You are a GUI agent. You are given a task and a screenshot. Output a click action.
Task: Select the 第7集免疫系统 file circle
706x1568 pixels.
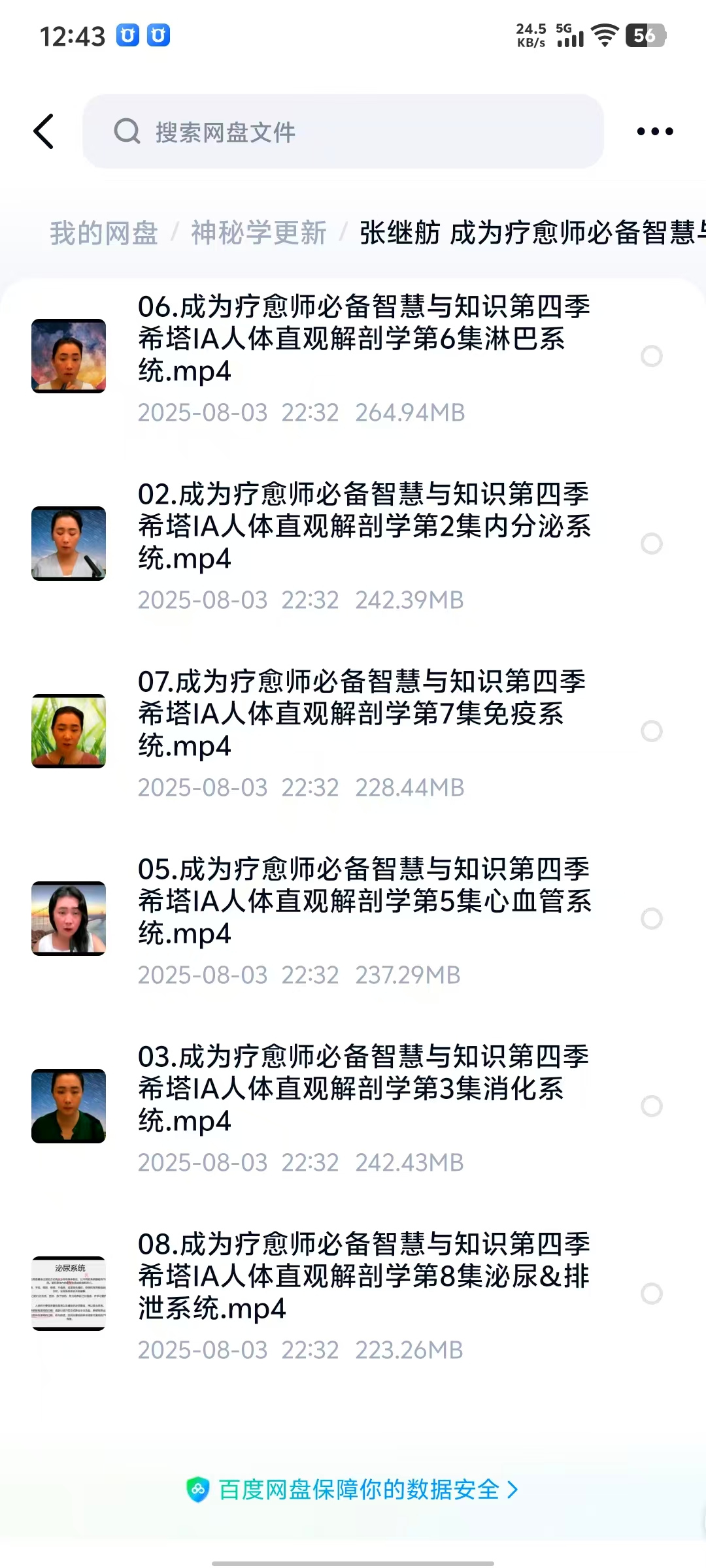click(651, 731)
